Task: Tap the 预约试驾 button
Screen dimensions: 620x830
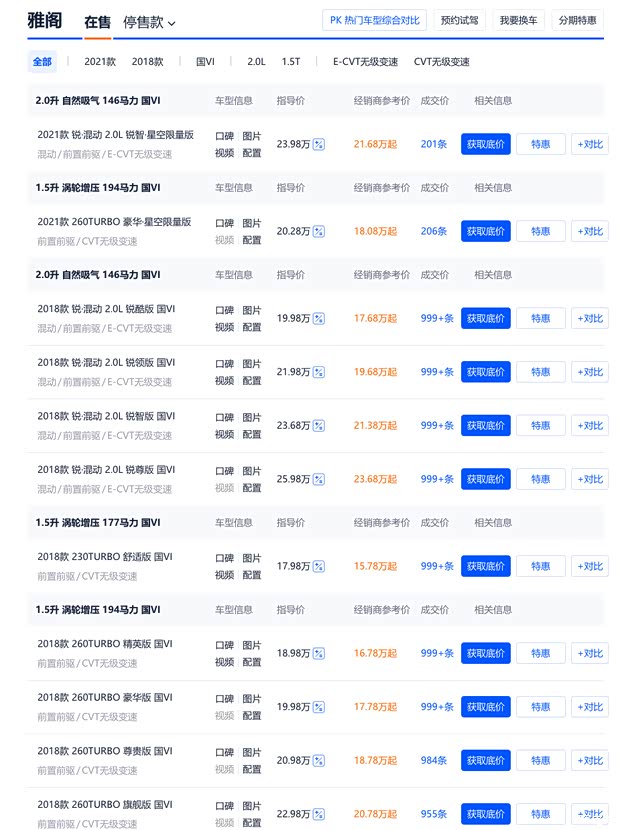Action: 459,20
